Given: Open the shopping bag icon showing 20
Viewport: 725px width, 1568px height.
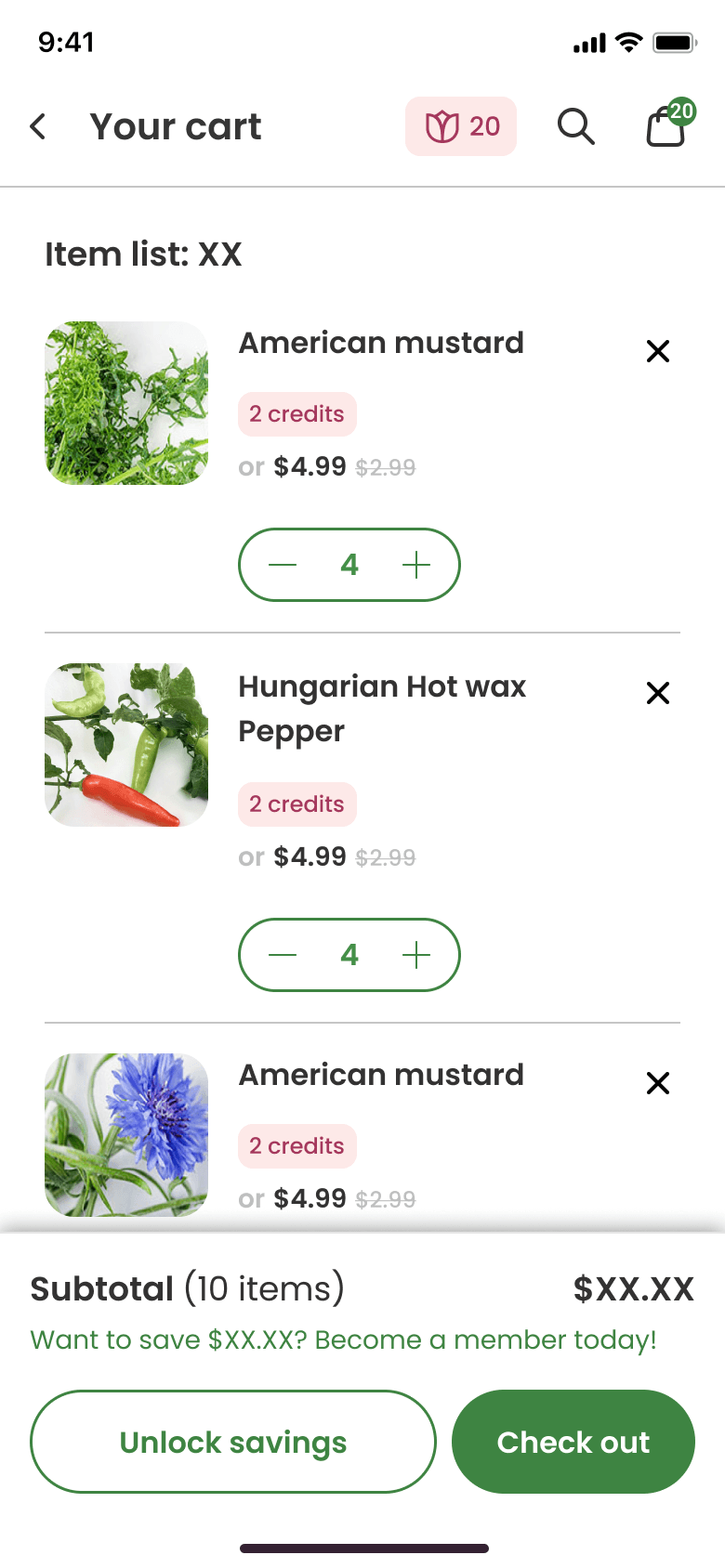Looking at the screenshot, I should (666, 126).
